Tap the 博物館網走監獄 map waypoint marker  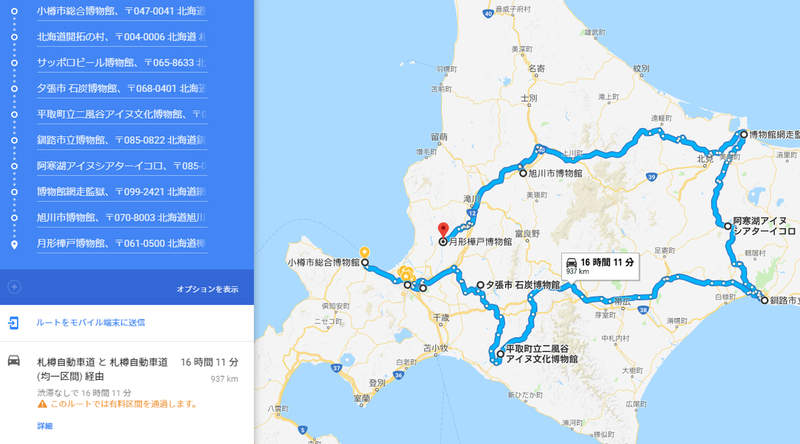click(742, 134)
